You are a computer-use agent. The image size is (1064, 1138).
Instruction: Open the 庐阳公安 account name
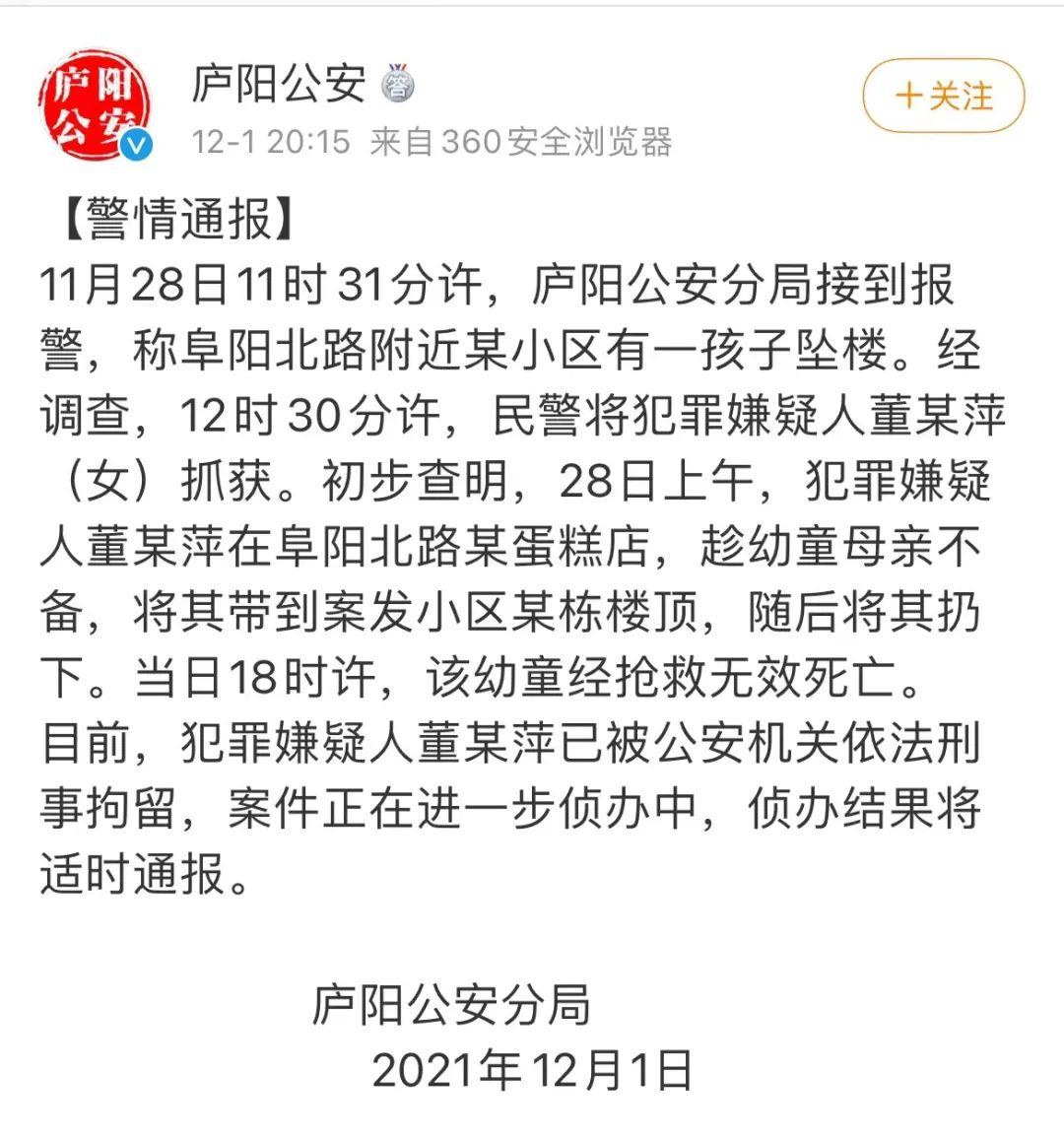(x=279, y=84)
